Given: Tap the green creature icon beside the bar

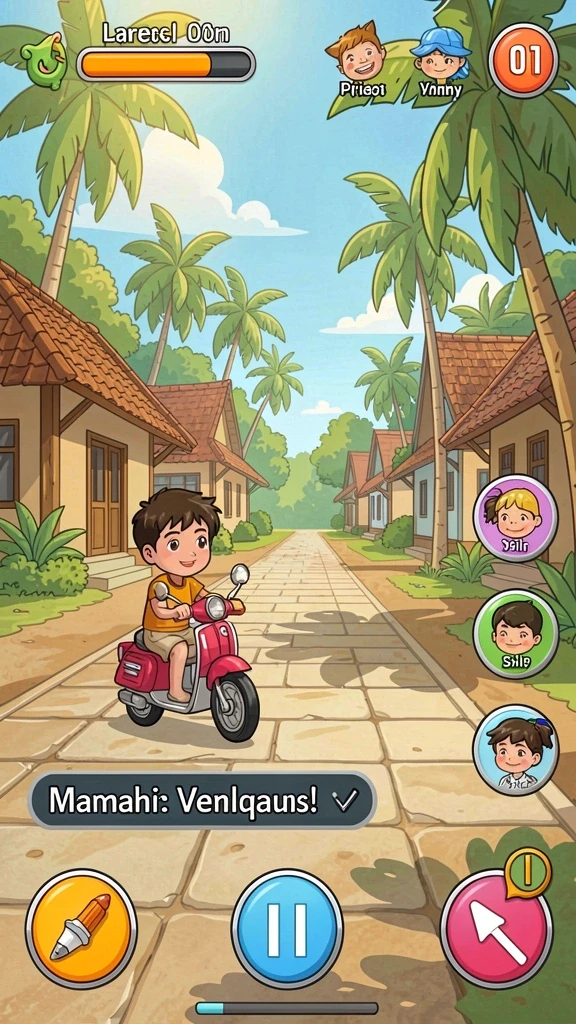Looking at the screenshot, I should coord(44,63).
